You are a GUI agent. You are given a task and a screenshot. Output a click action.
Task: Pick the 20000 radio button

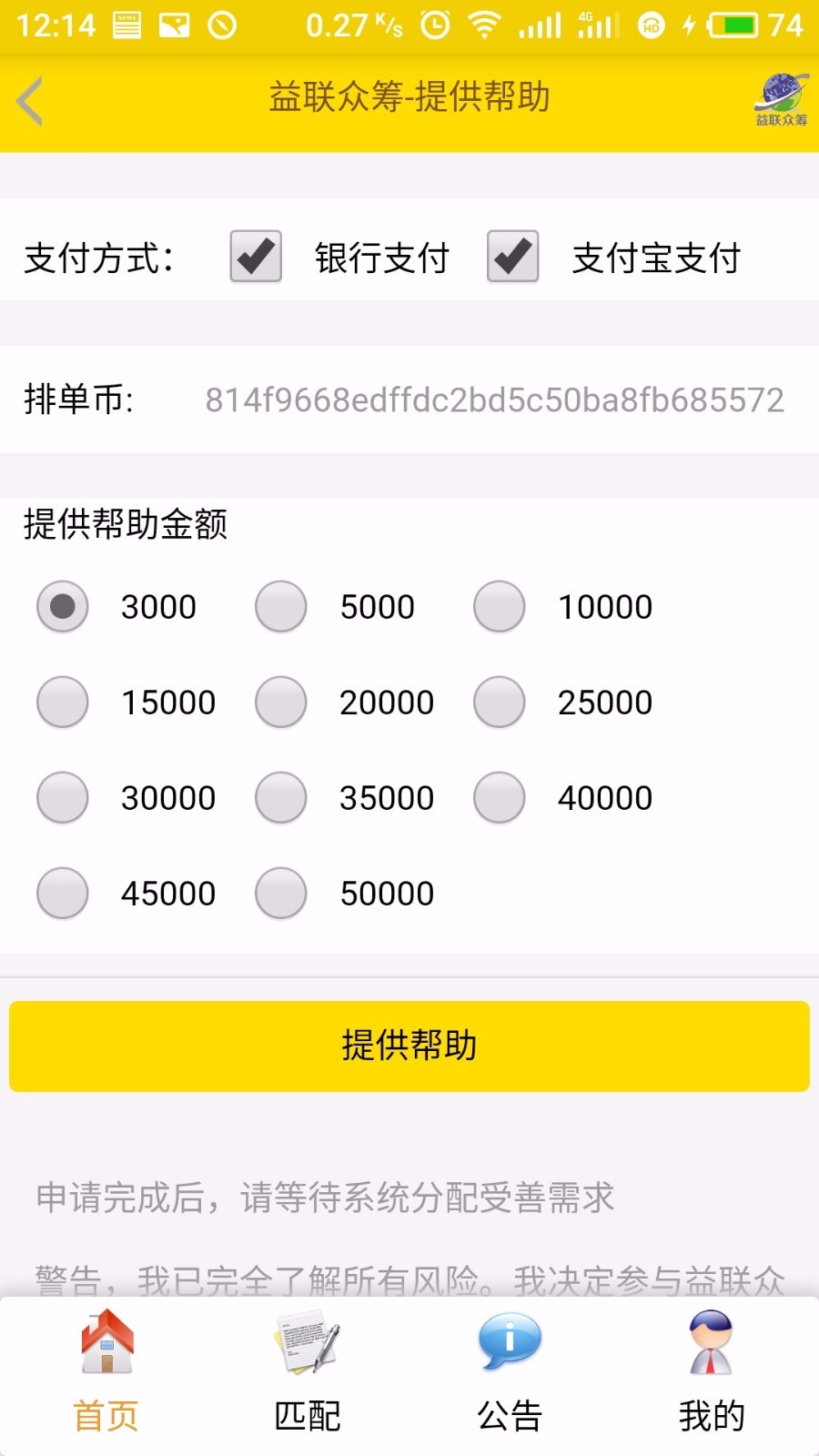[281, 702]
